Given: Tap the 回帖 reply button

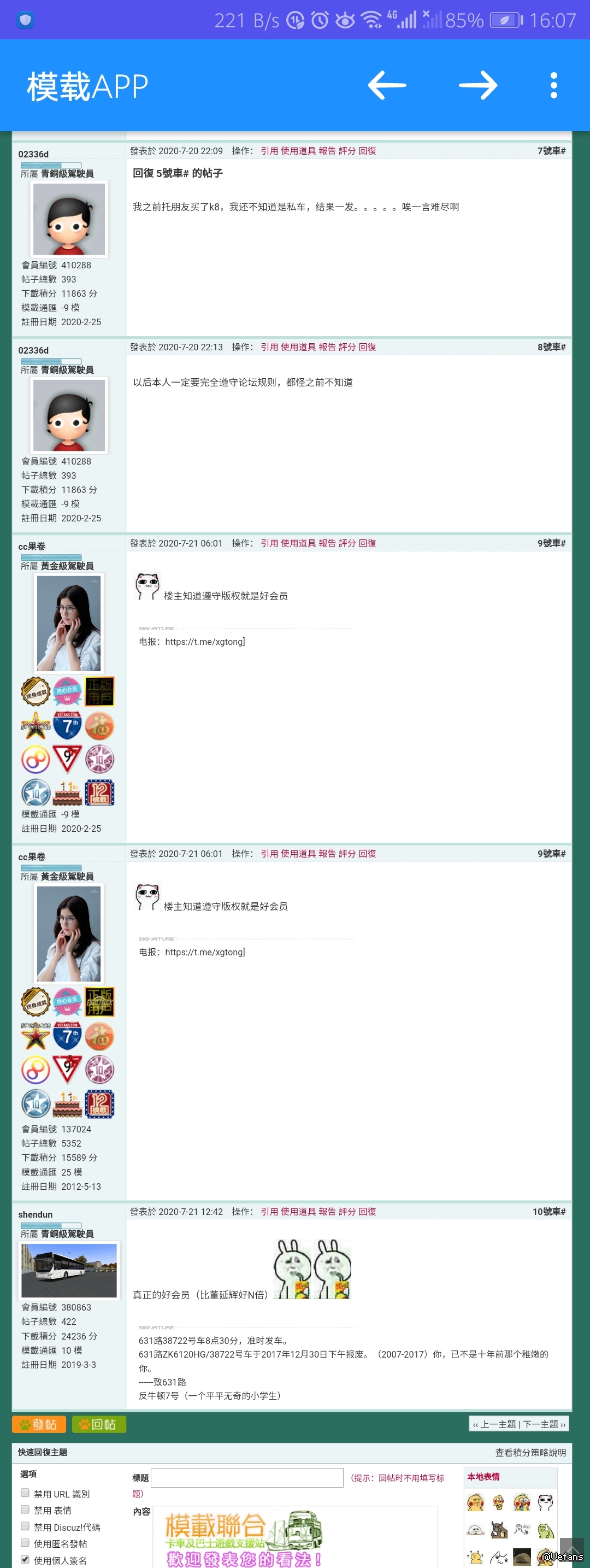Looking at the screenshot, I should click(99, 1424).
